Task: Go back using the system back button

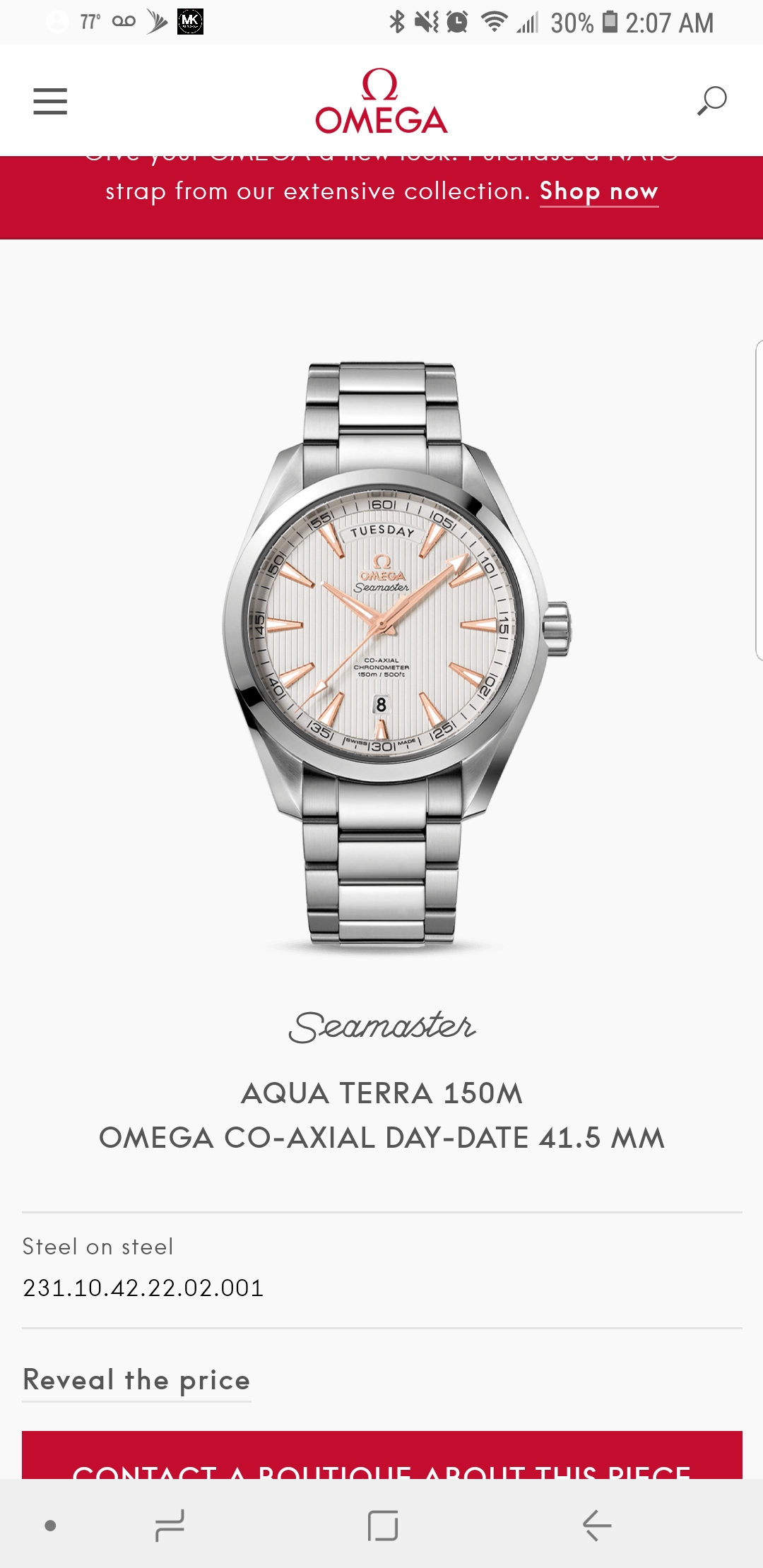Action: click(x=597, y=1526)
